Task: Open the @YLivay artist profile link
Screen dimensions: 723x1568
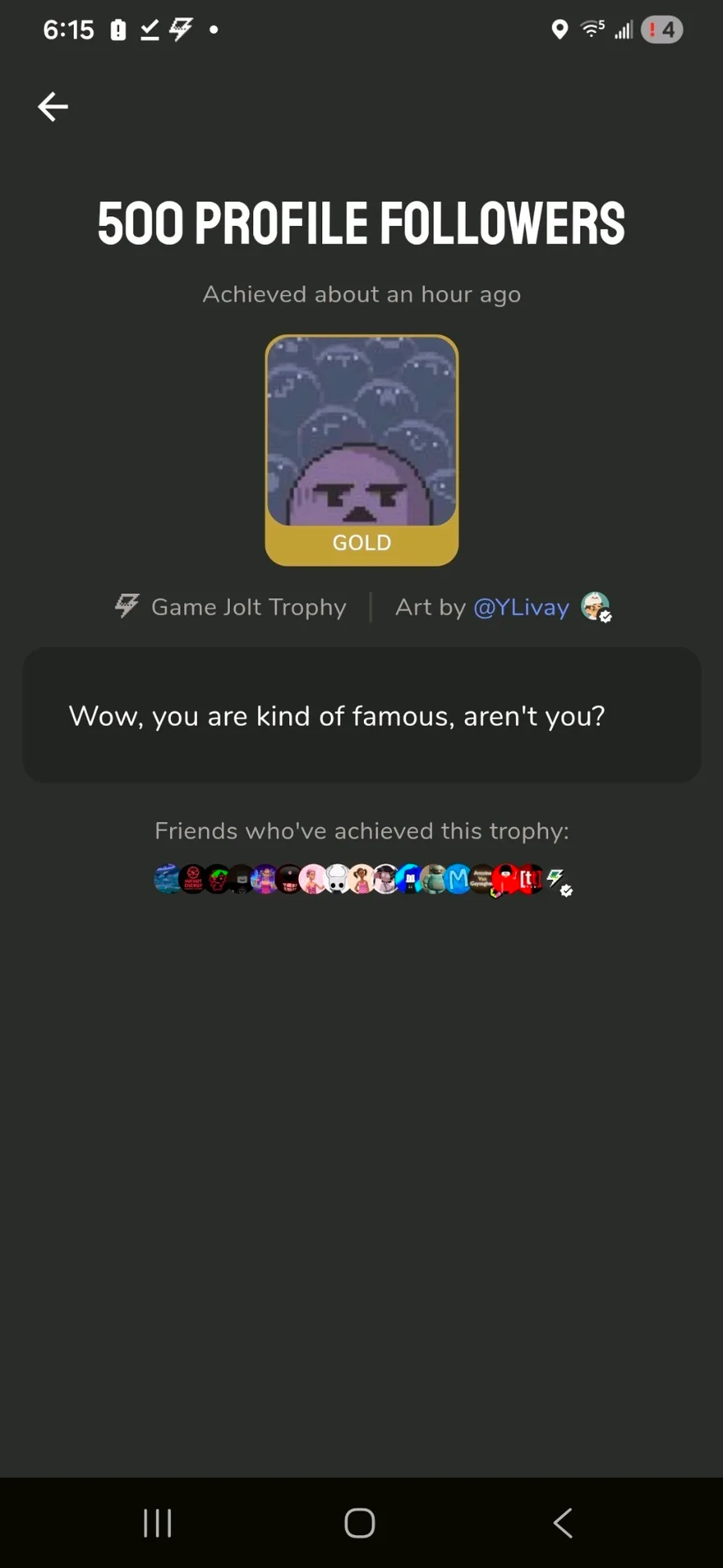Action: coord(521,608)
